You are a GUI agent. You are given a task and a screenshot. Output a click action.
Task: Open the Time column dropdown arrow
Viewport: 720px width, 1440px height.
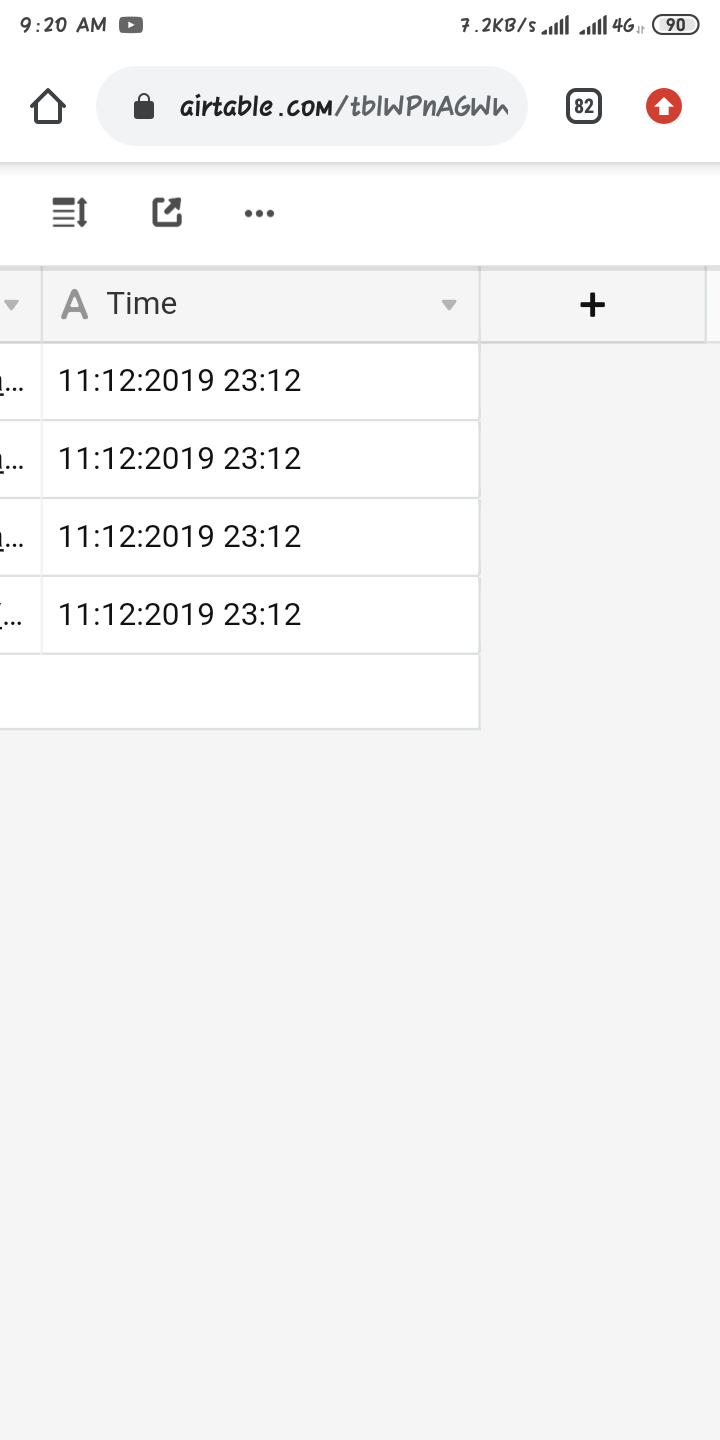pos(449,305)
